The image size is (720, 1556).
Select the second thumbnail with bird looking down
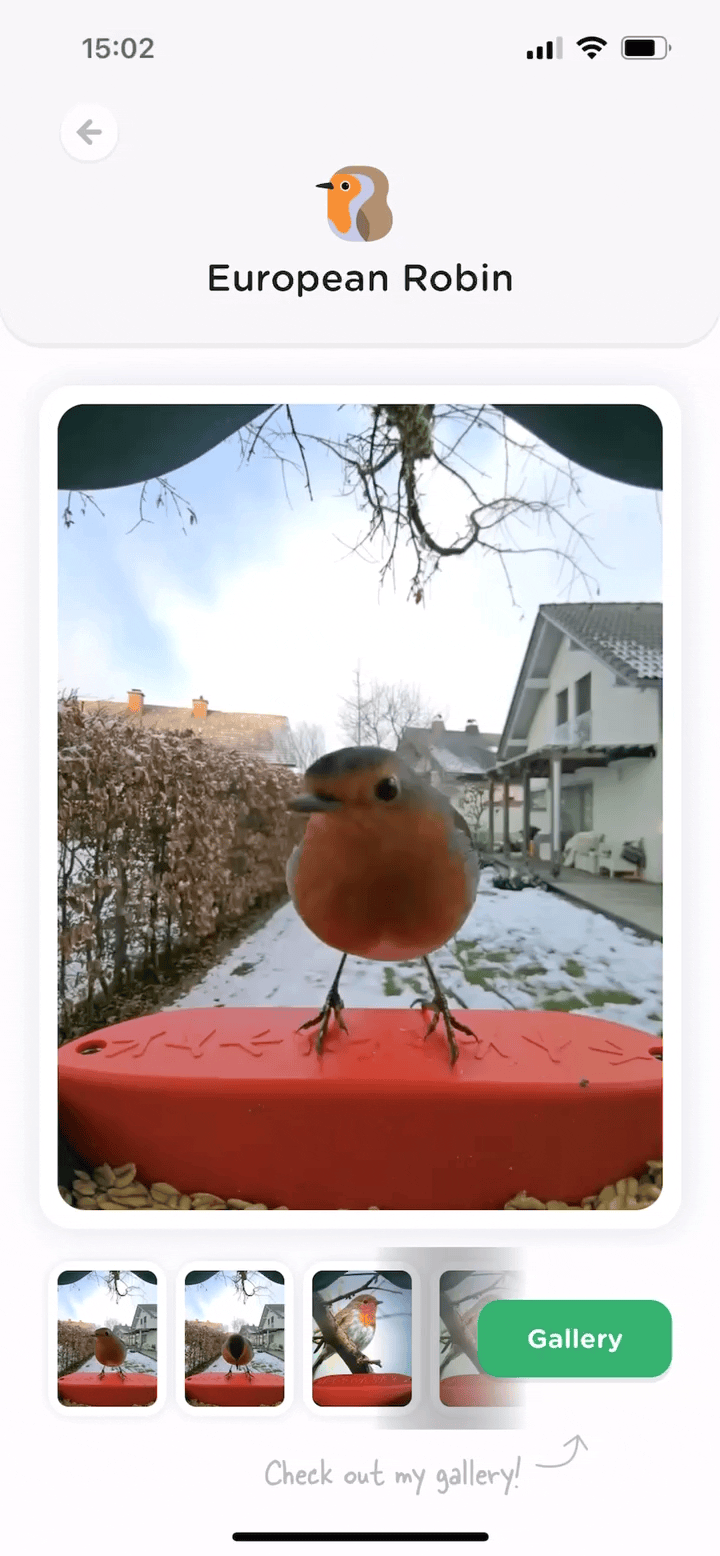[235, 1338]
